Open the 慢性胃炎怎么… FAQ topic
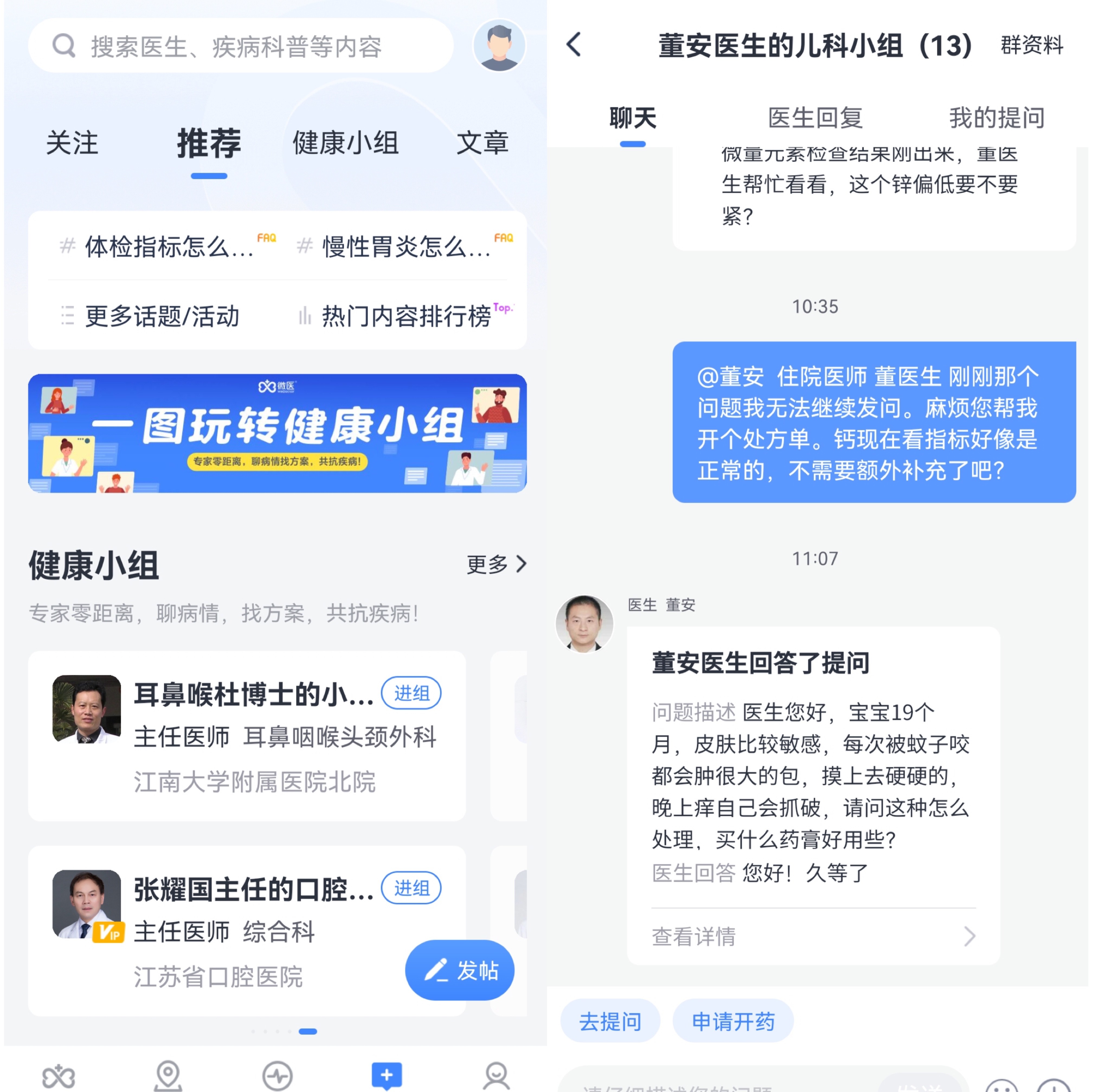This screenshot has width=1093, height=1092. [405, 247]
